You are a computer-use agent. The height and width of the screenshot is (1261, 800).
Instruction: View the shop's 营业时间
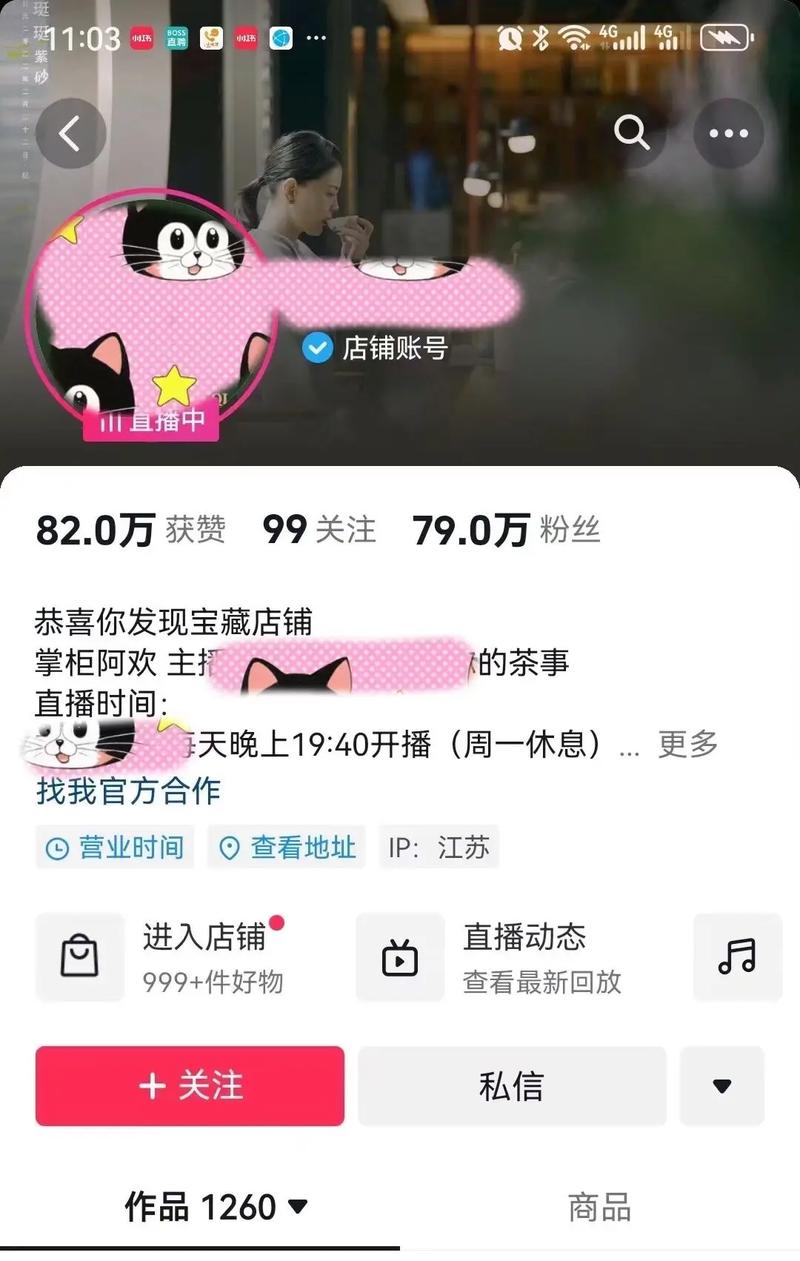(x=116, y=848)
